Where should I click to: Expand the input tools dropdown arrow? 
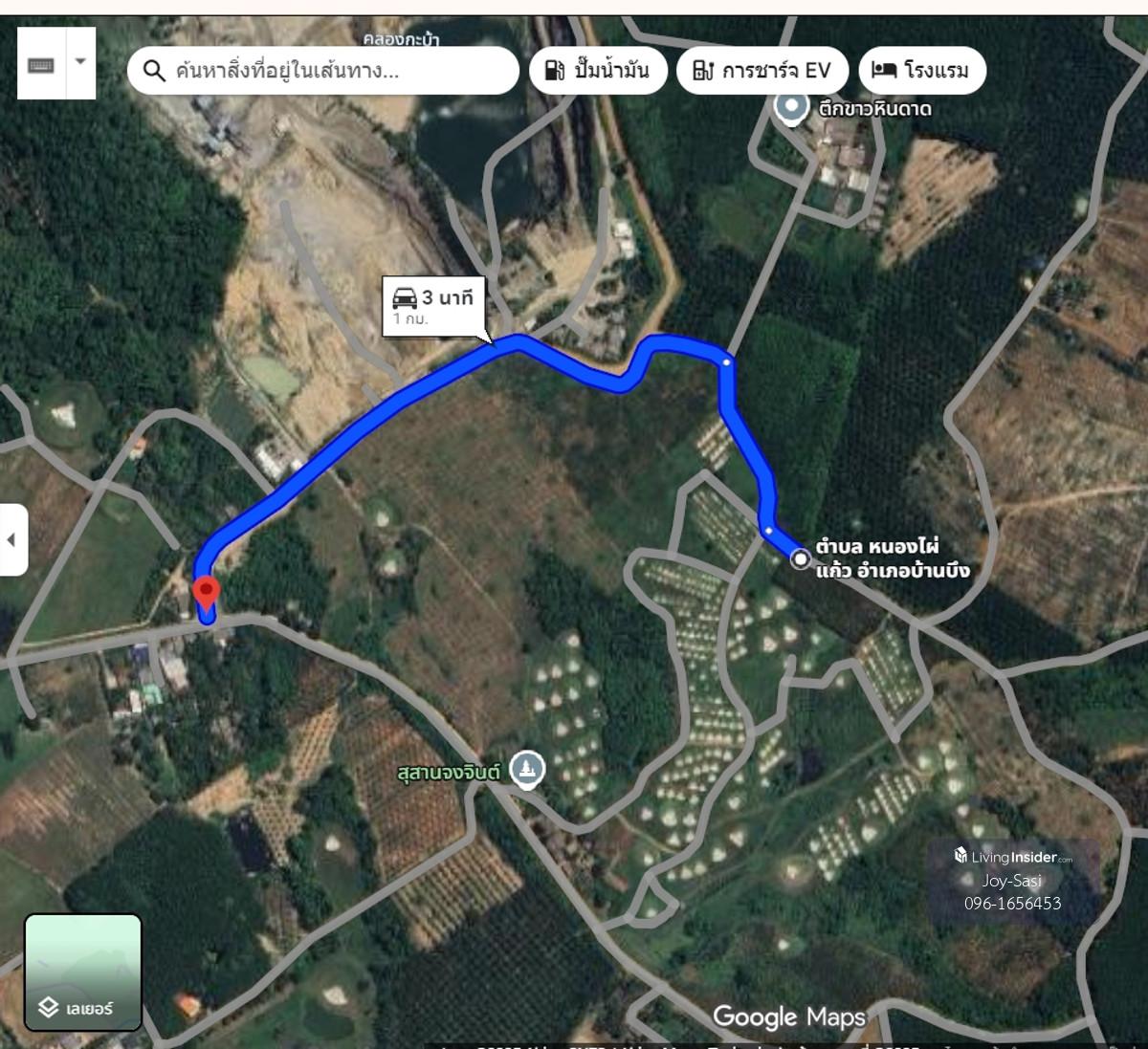point(81,62)
